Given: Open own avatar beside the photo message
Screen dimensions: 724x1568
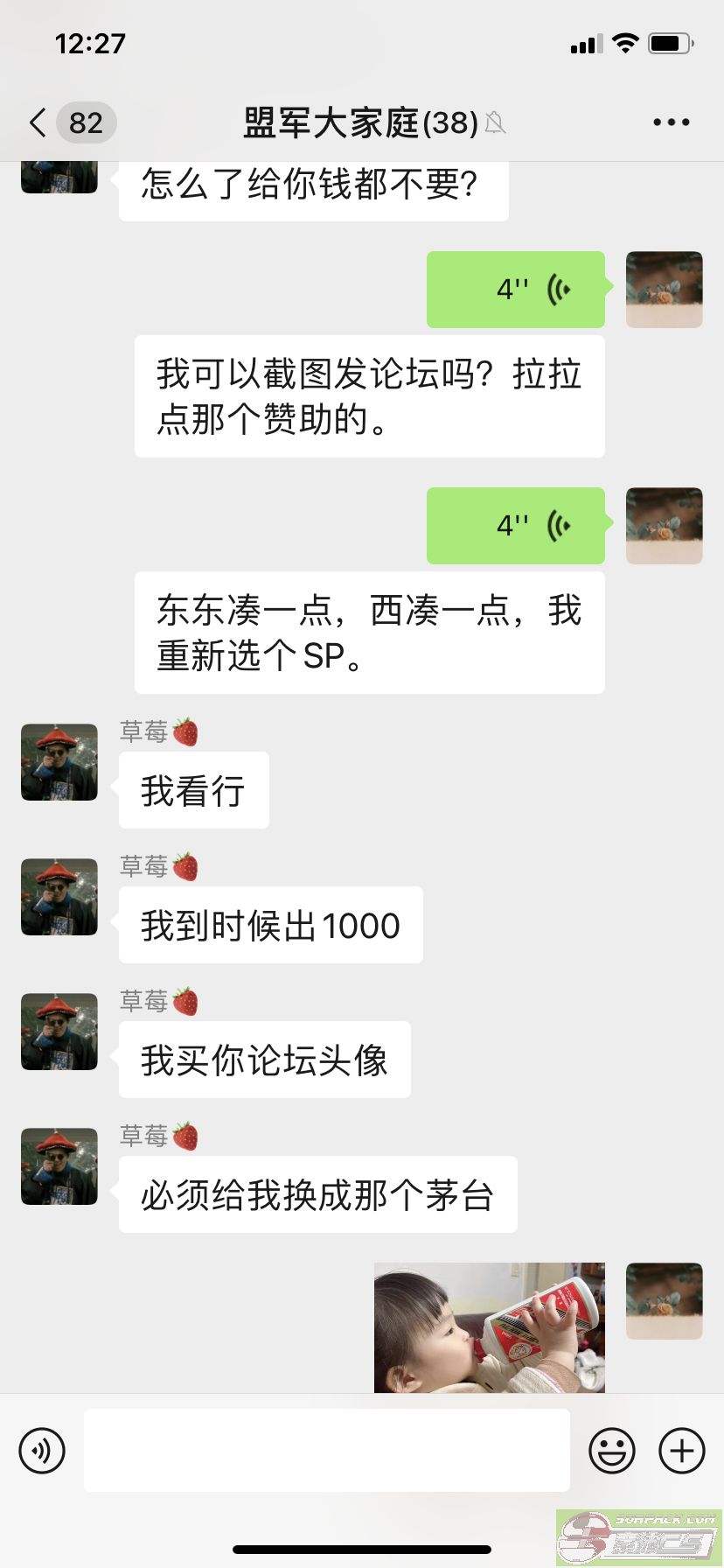Looking at the screenshot, I should click(665, 1301).
